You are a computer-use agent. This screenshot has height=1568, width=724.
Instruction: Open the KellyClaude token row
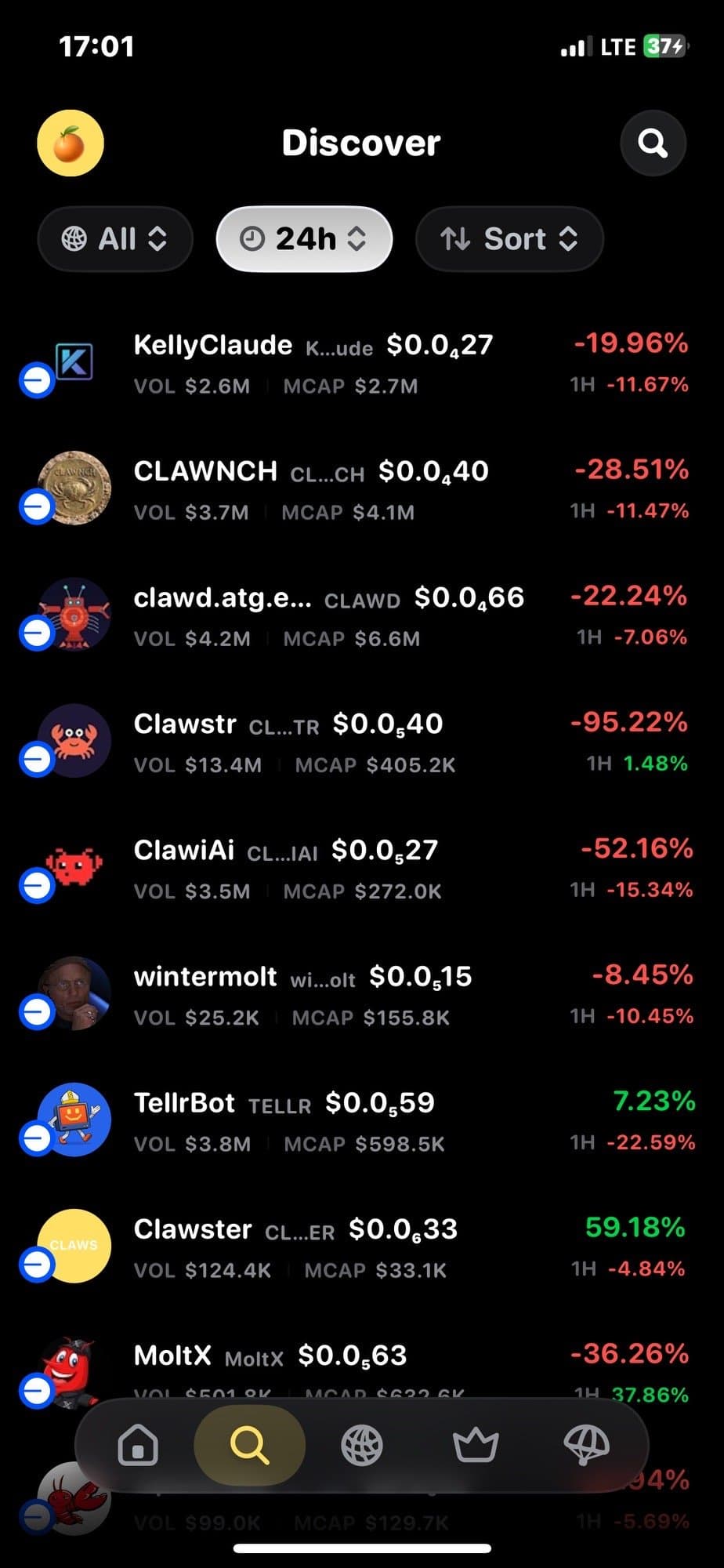(x=313, y=364)
